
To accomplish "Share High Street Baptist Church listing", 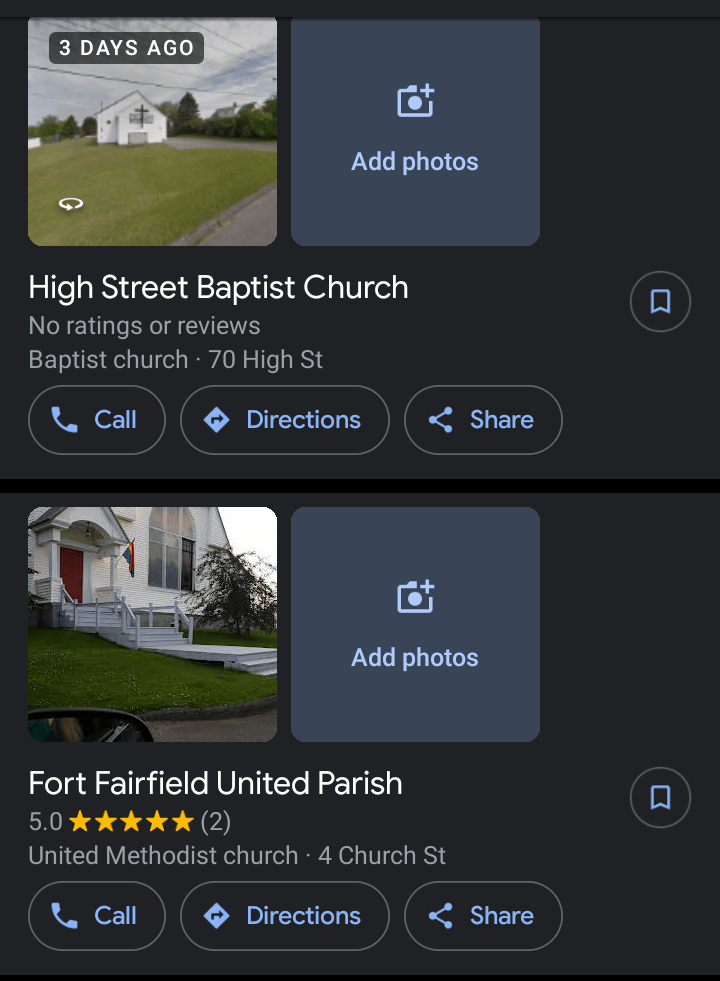I will tap(483, 420).
